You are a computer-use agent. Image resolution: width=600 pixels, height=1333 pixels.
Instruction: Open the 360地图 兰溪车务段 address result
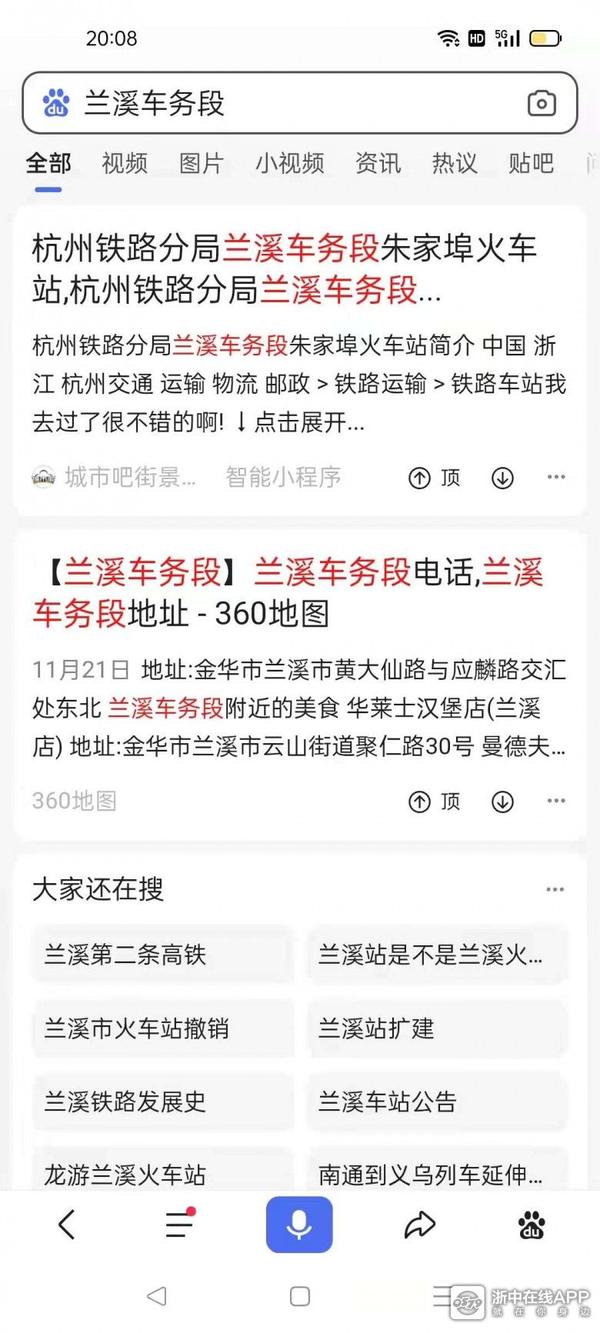[x=288, y=593]
